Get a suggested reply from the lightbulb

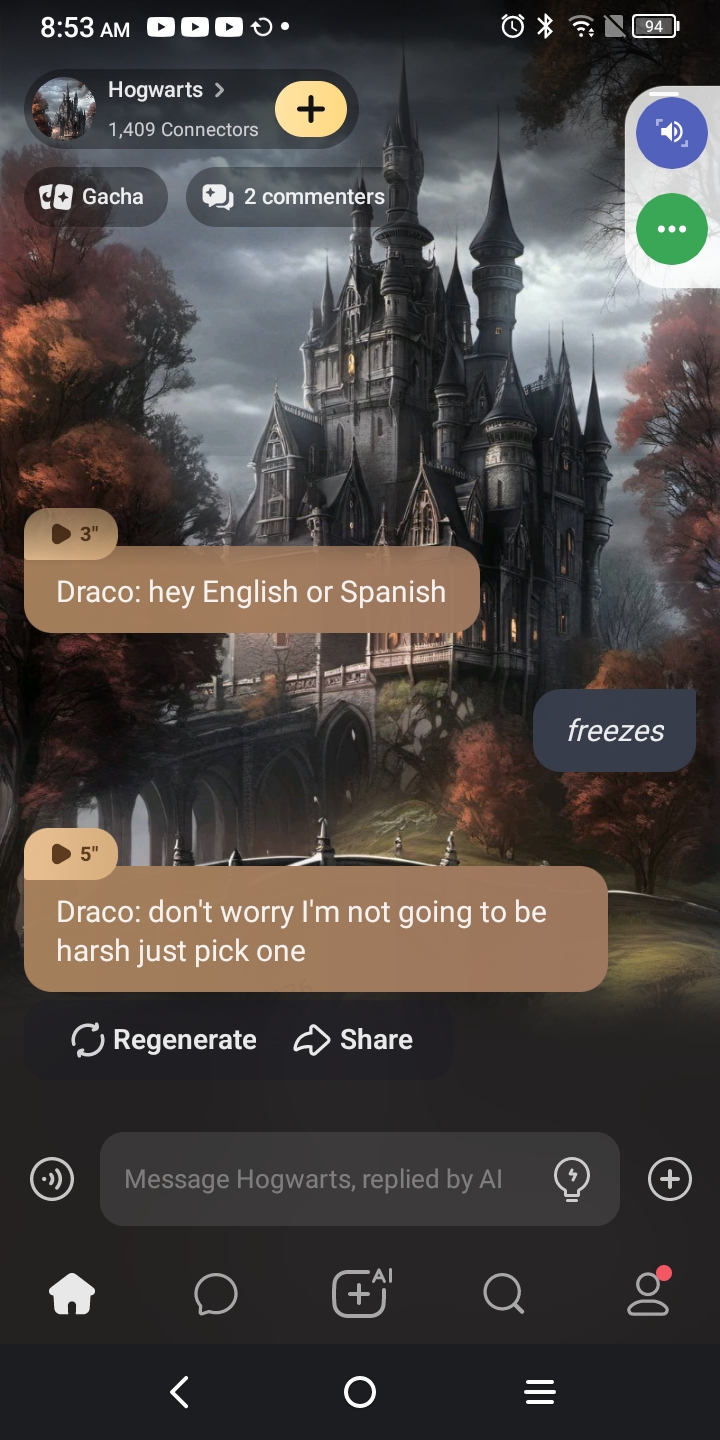tap(572, 1179)
